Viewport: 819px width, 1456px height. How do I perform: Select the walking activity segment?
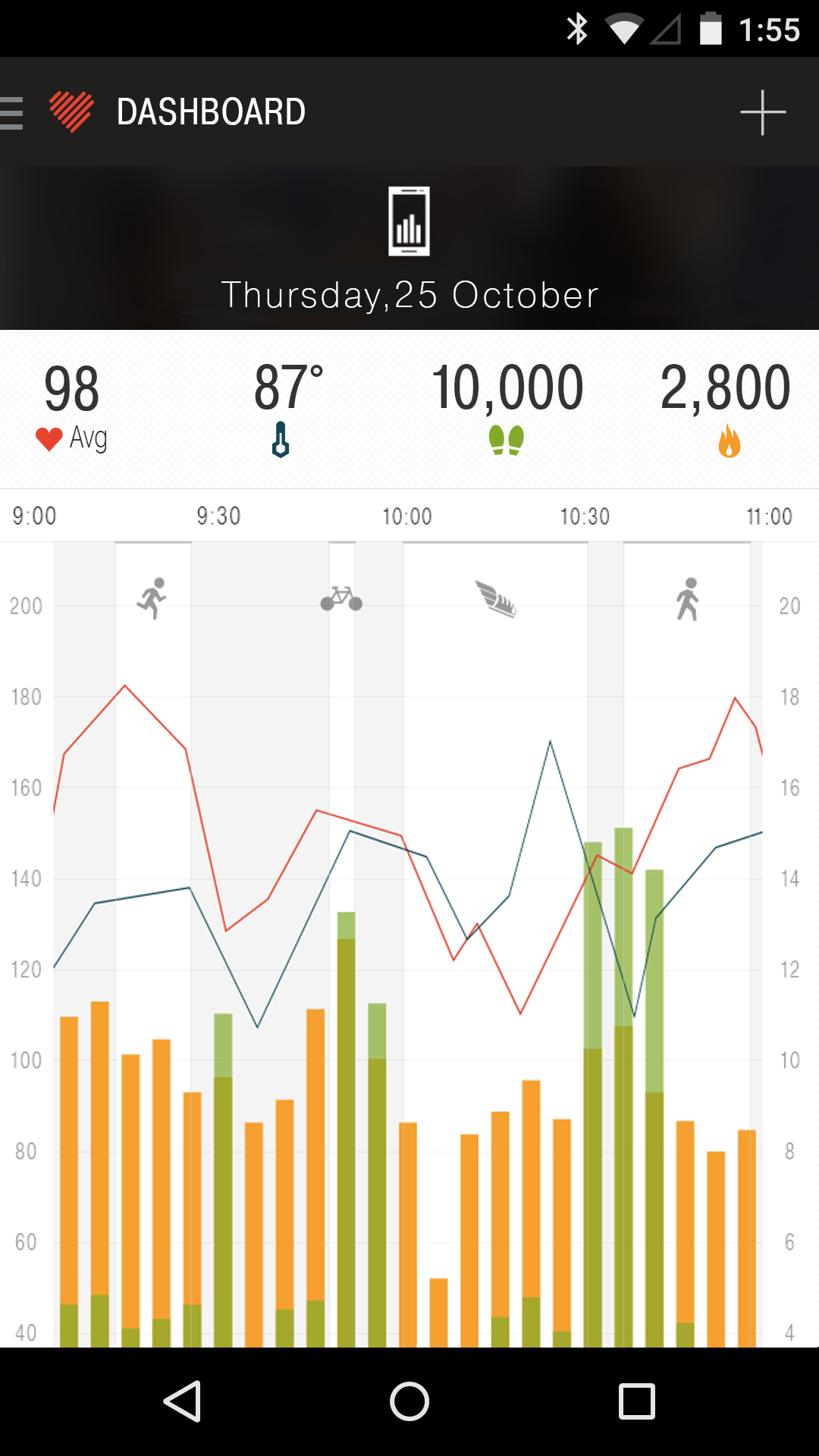[687, 598]
